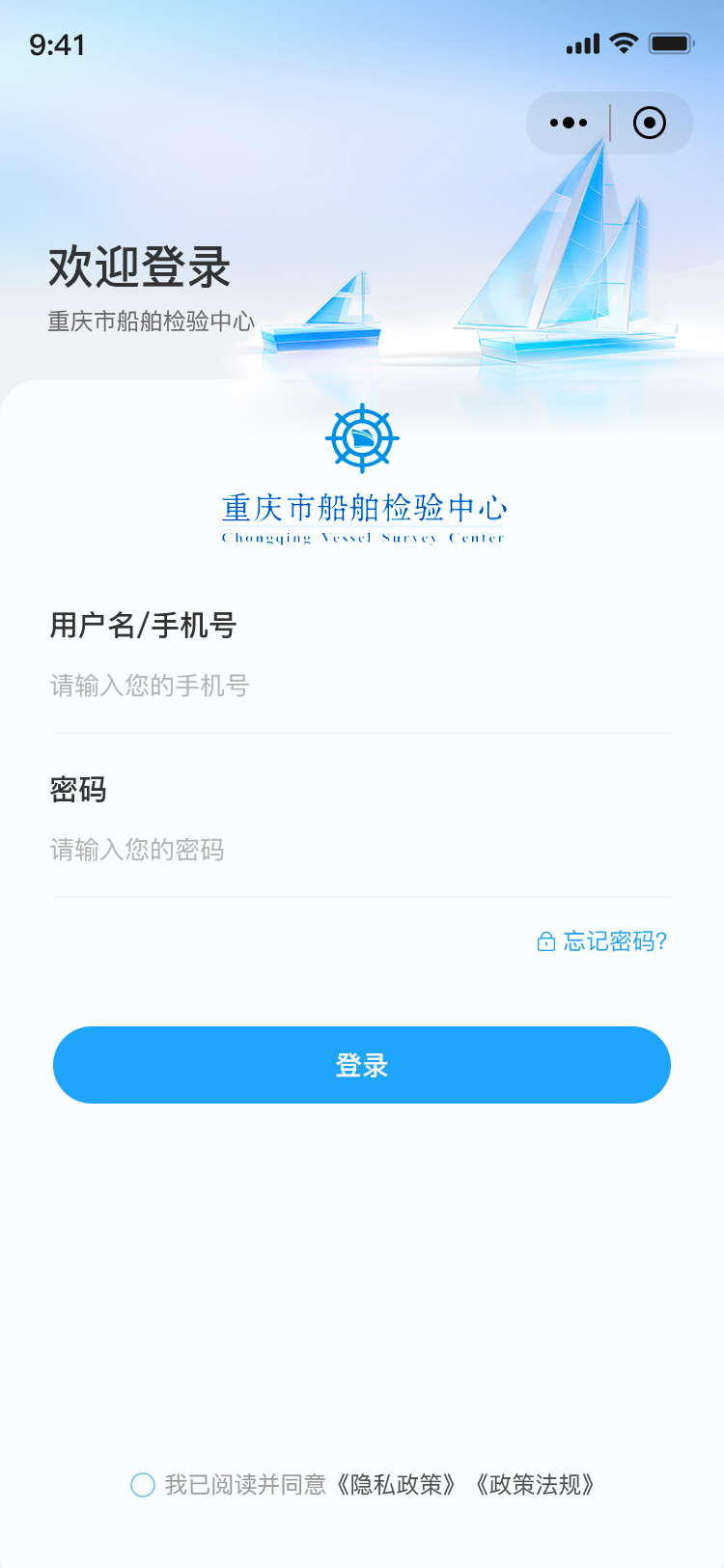The width and height of the screenshot is (724, 1568).
Task: Open the mini program more options menu
Action: 569,123
